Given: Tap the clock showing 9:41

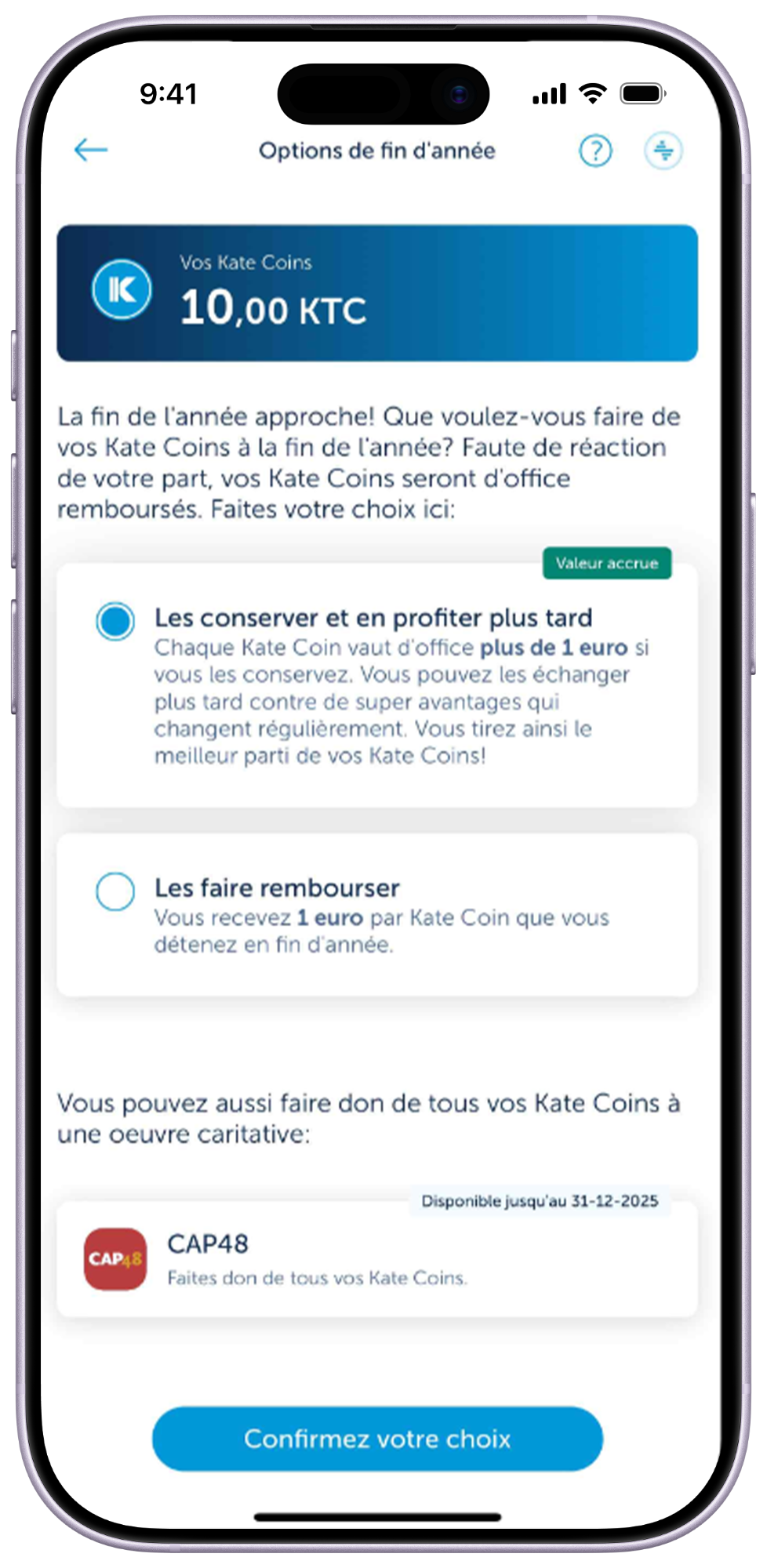Looking at the screenshot, I should click(x=166, y=94).
